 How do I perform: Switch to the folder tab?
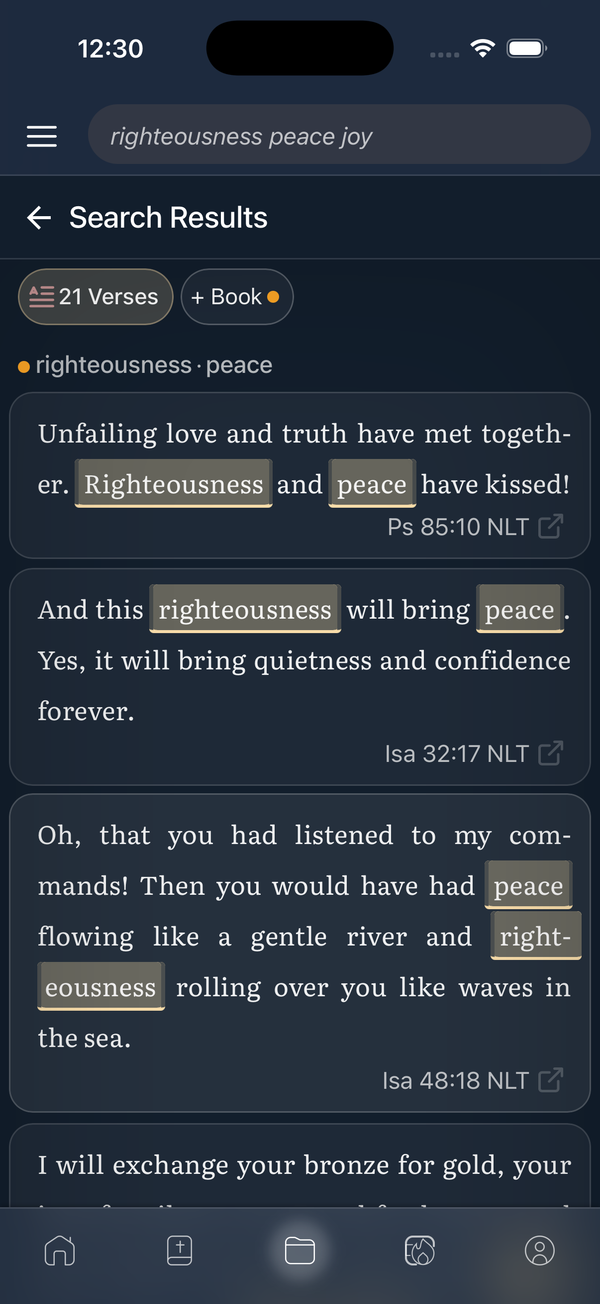pos(300,1250)
